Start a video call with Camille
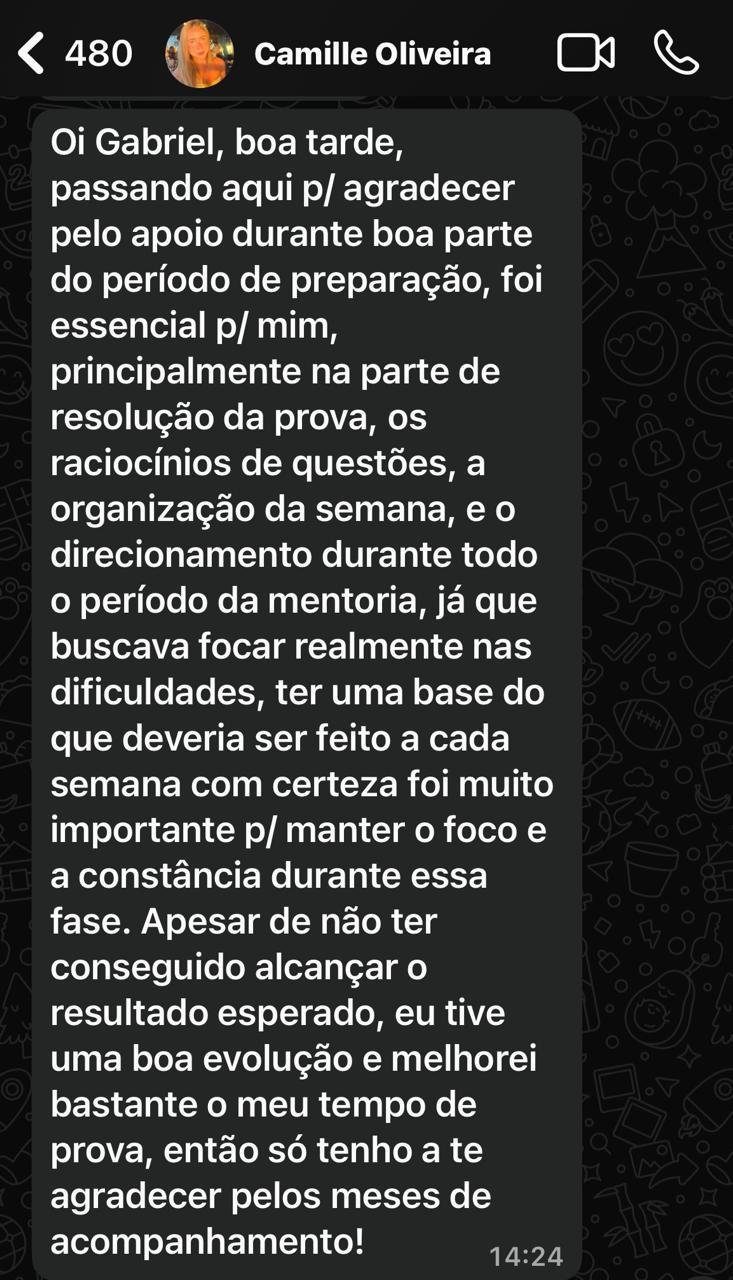Image resolution: width=733 pixels, height=1280 pixels. click(x=586, y=53)
